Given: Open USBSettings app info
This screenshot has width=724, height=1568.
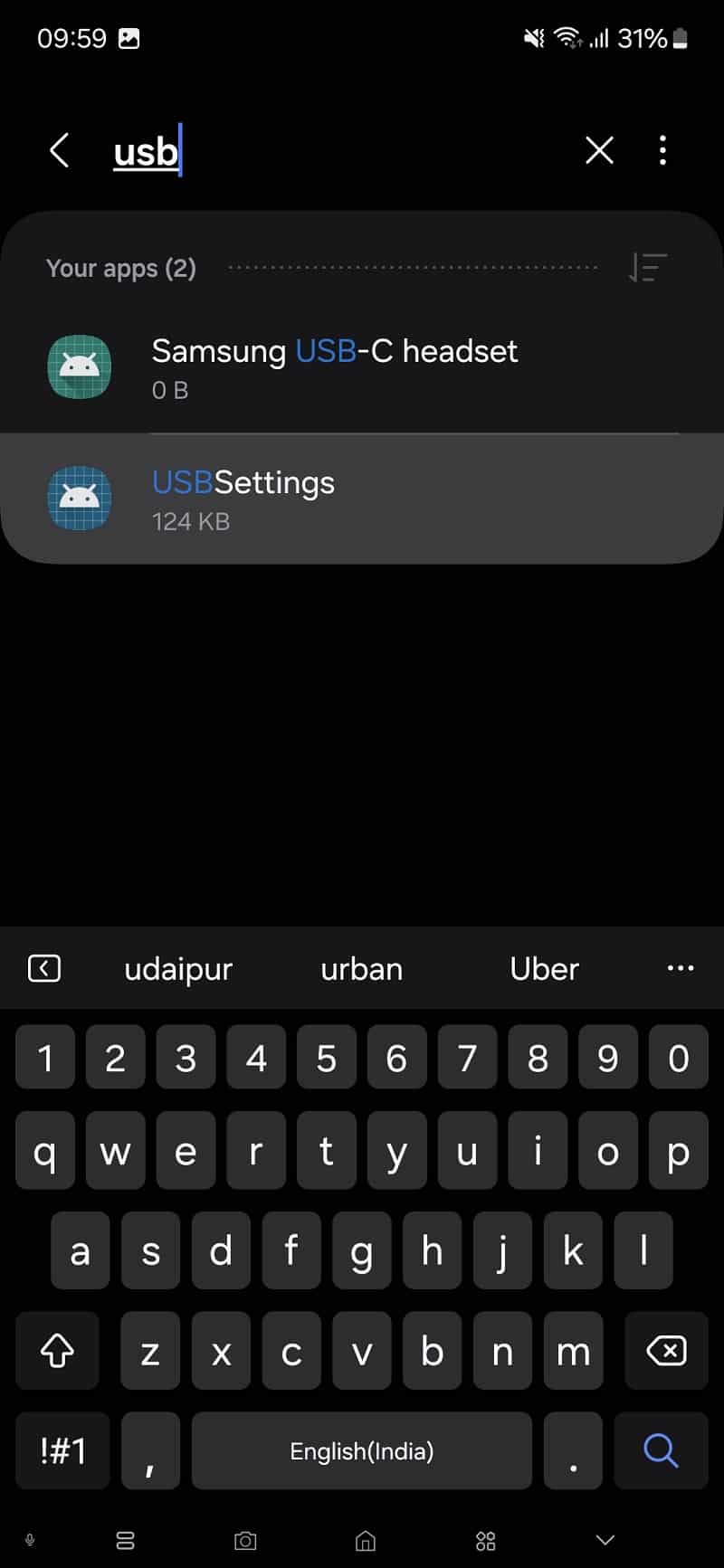Looking at the screenshot, I should point(362,499).
